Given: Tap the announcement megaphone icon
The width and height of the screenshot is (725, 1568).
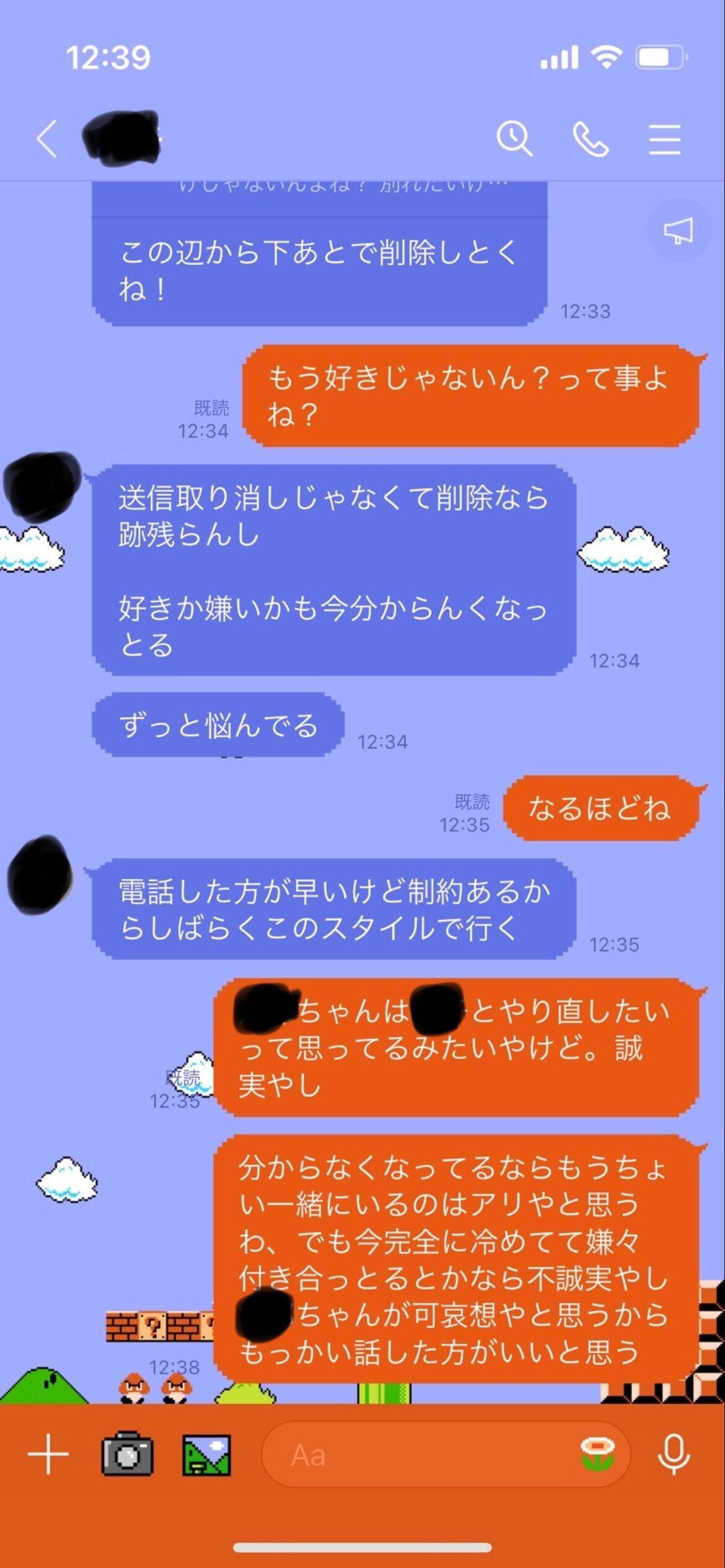Looking at the screenshot, I should pos(679,230).
